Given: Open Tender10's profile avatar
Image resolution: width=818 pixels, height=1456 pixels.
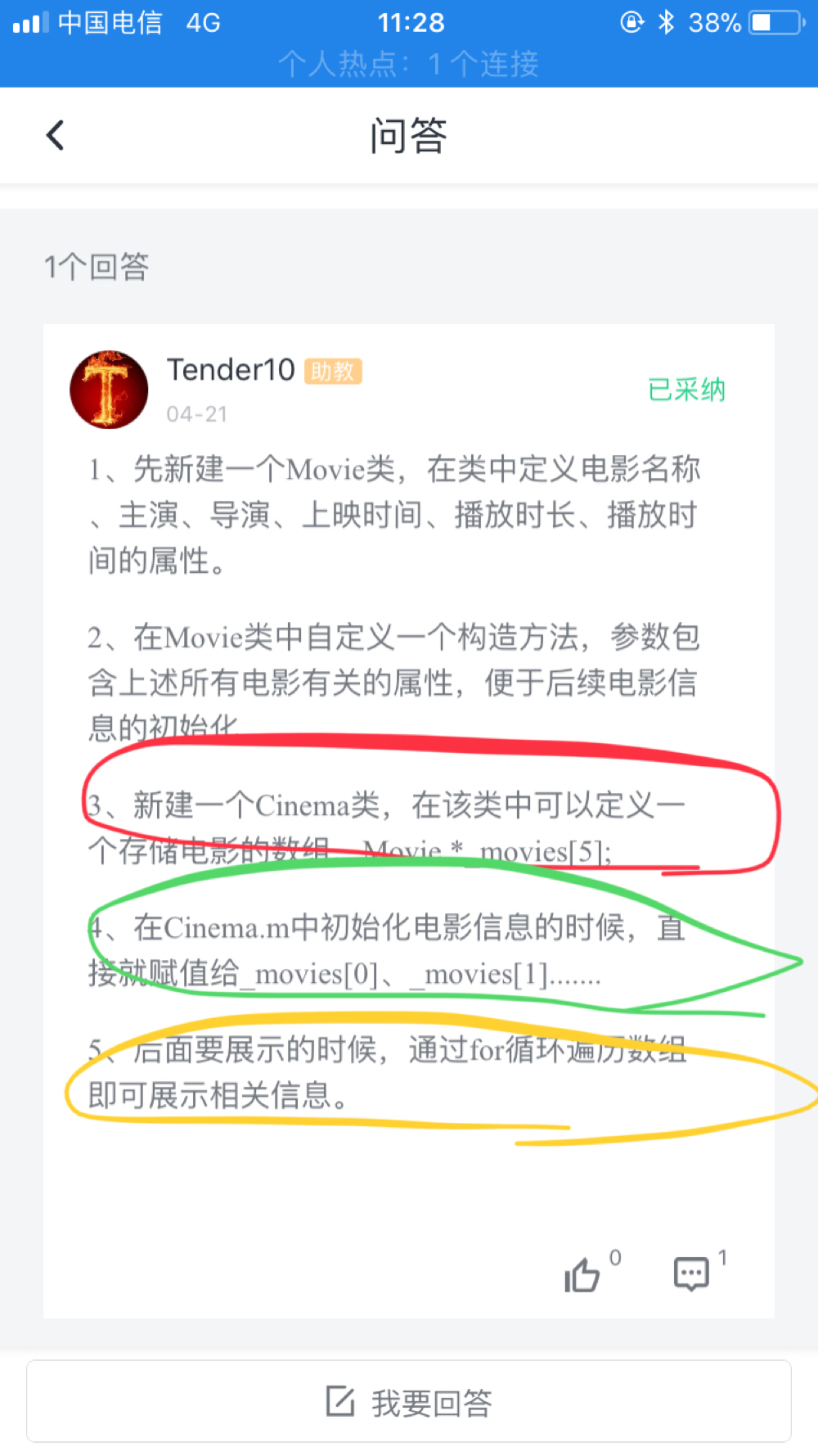Looking at the screenshot, I should (x=110, y=390).
